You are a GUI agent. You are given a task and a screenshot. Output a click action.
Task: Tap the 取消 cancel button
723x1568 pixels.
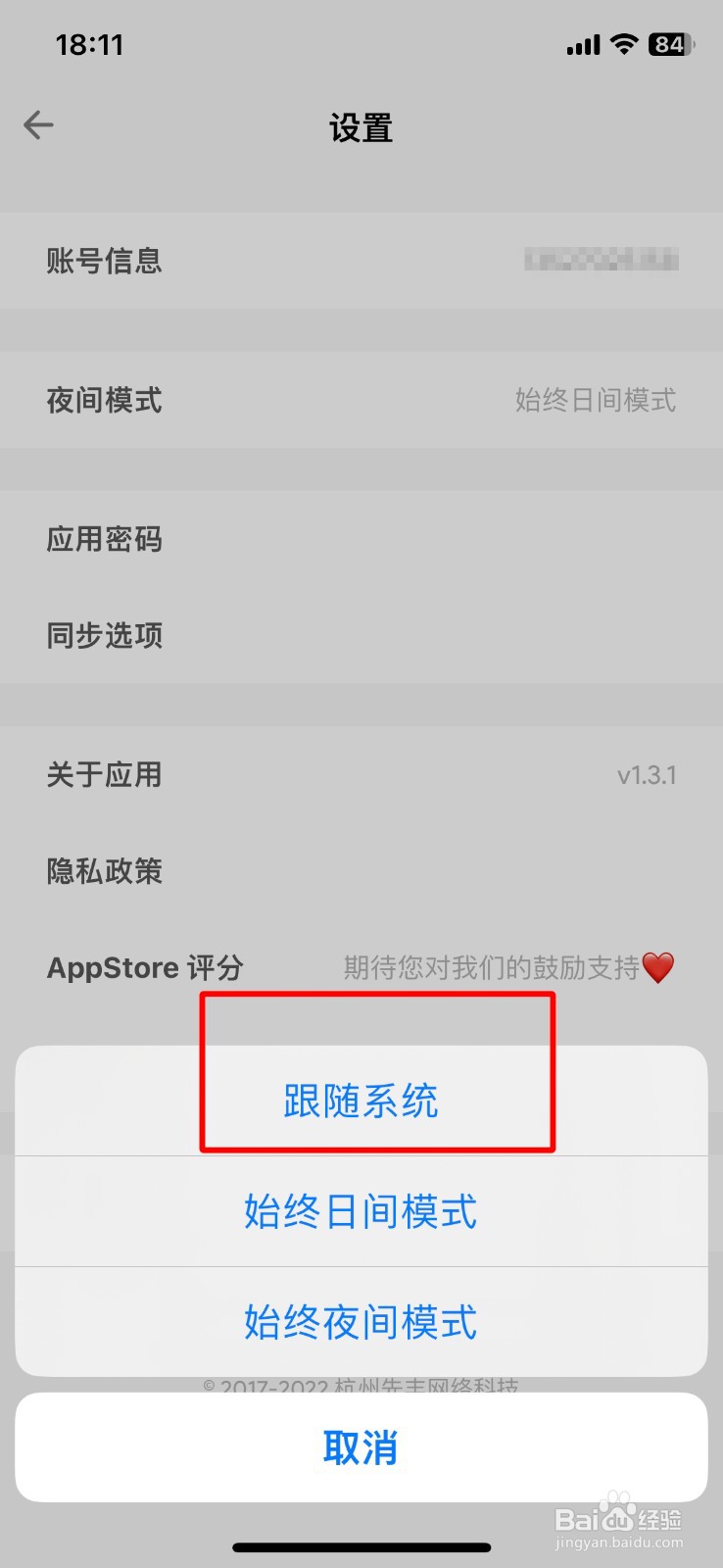click(361, 1446)
